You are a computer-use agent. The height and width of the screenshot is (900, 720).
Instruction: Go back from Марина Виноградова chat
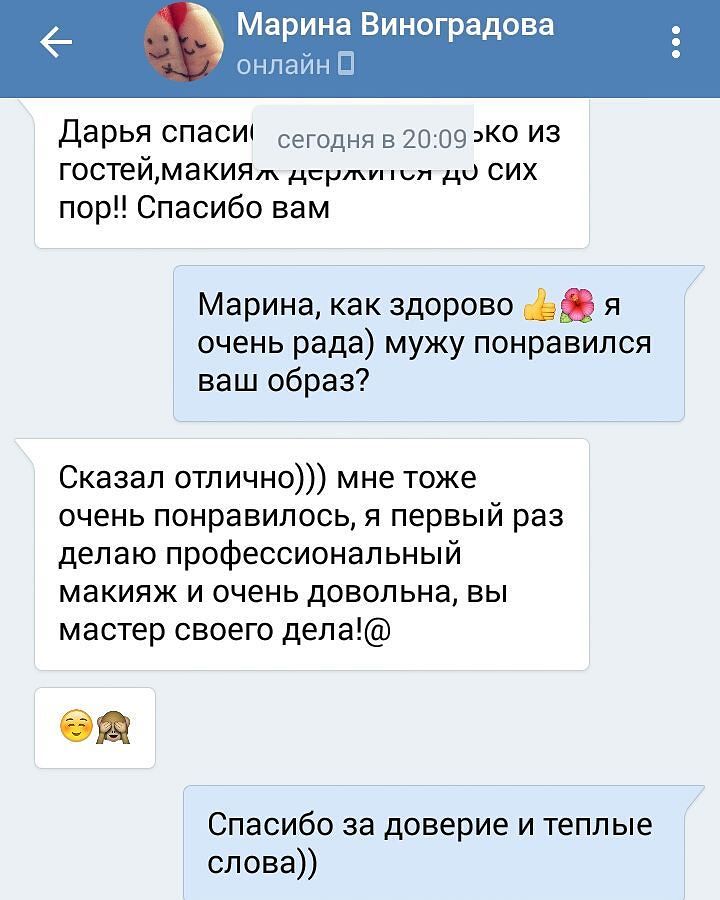click(x=56, y=42)
